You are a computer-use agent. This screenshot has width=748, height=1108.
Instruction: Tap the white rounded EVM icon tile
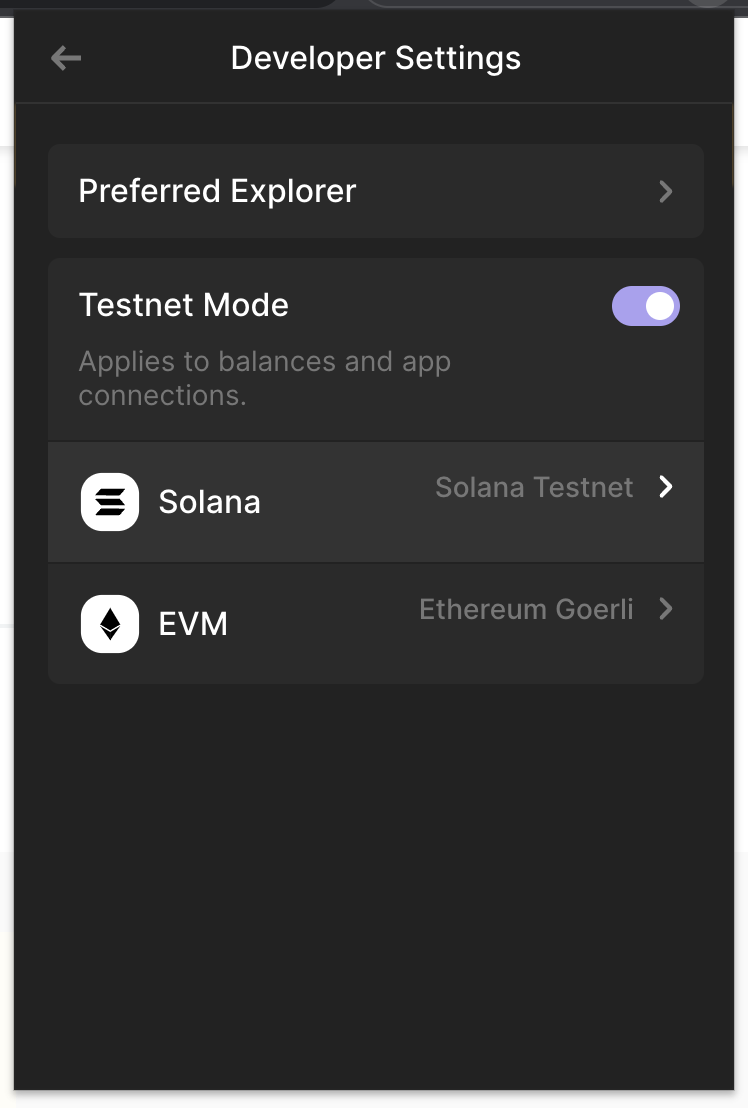(110, 623)
